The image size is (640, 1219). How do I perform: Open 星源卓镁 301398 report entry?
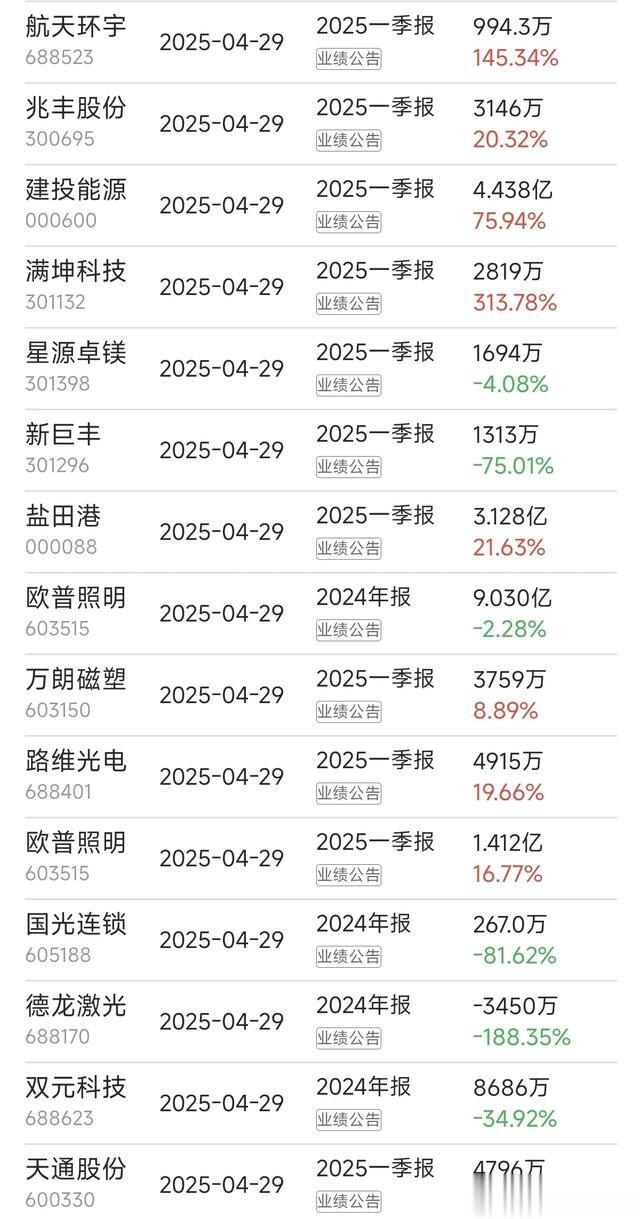(x=320, y=369)
